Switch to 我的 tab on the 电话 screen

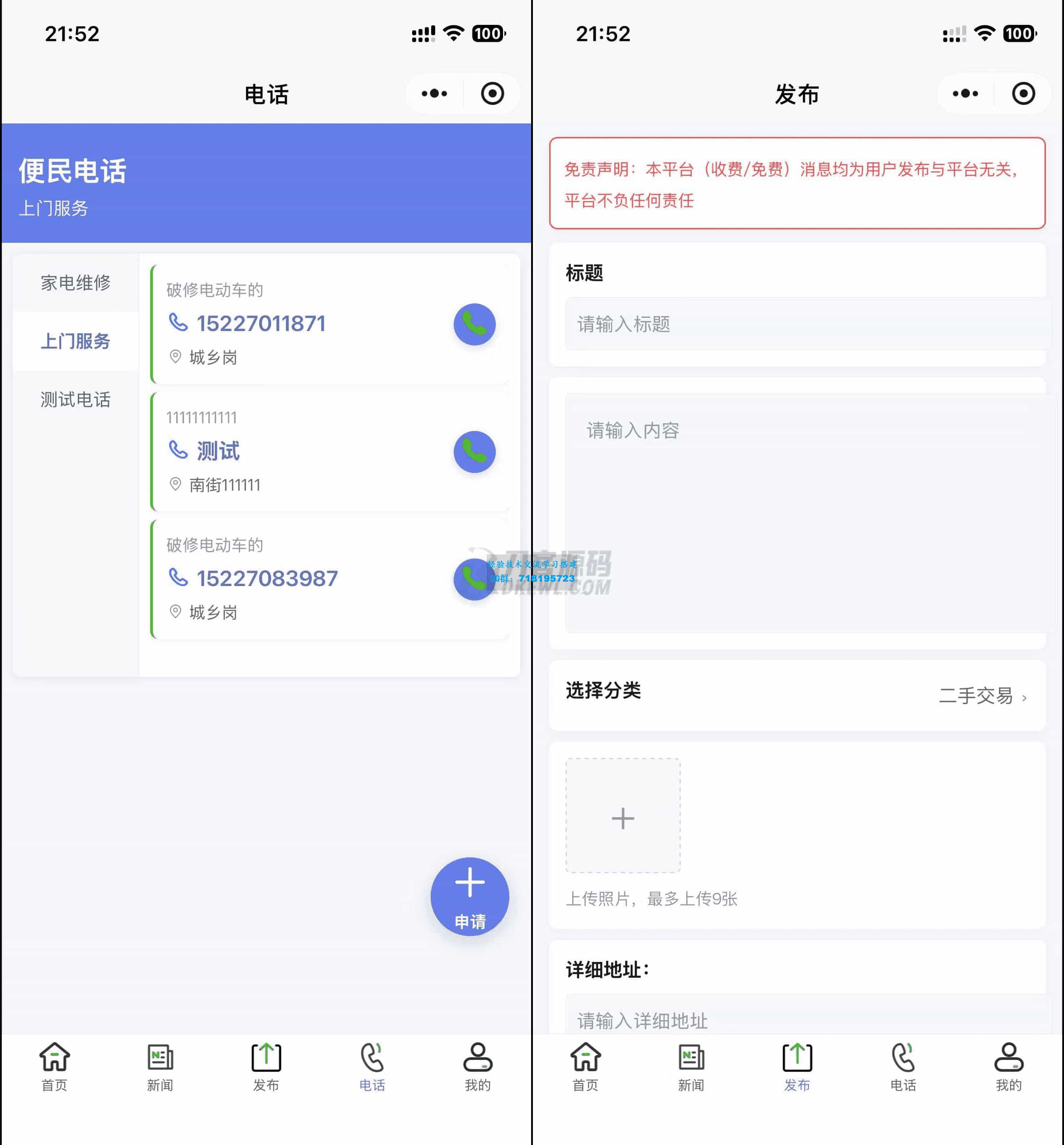pyautogui.click(x=477, y=1067)
